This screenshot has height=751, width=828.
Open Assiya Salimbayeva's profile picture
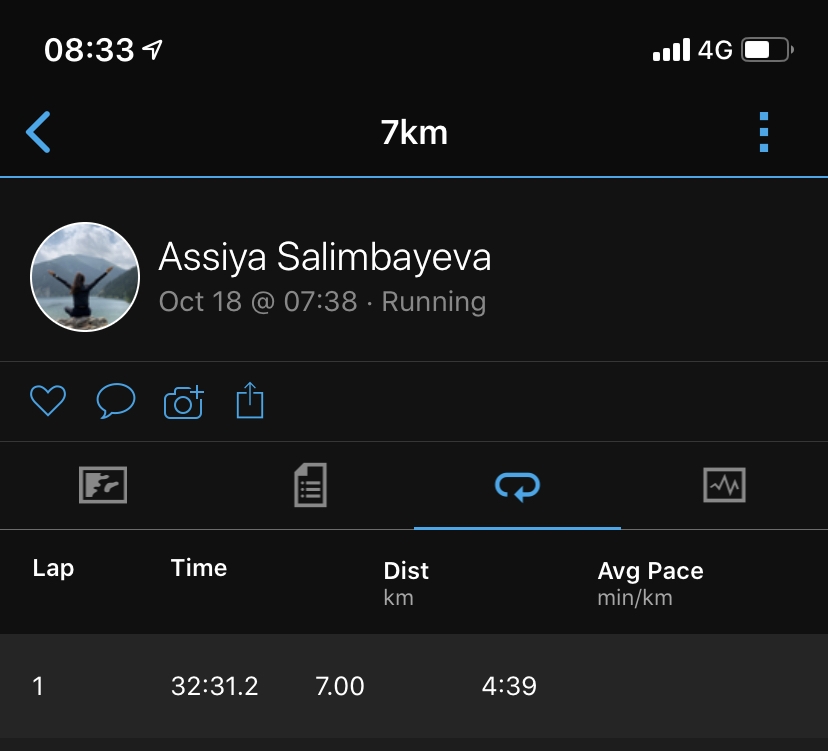[85, 277]
